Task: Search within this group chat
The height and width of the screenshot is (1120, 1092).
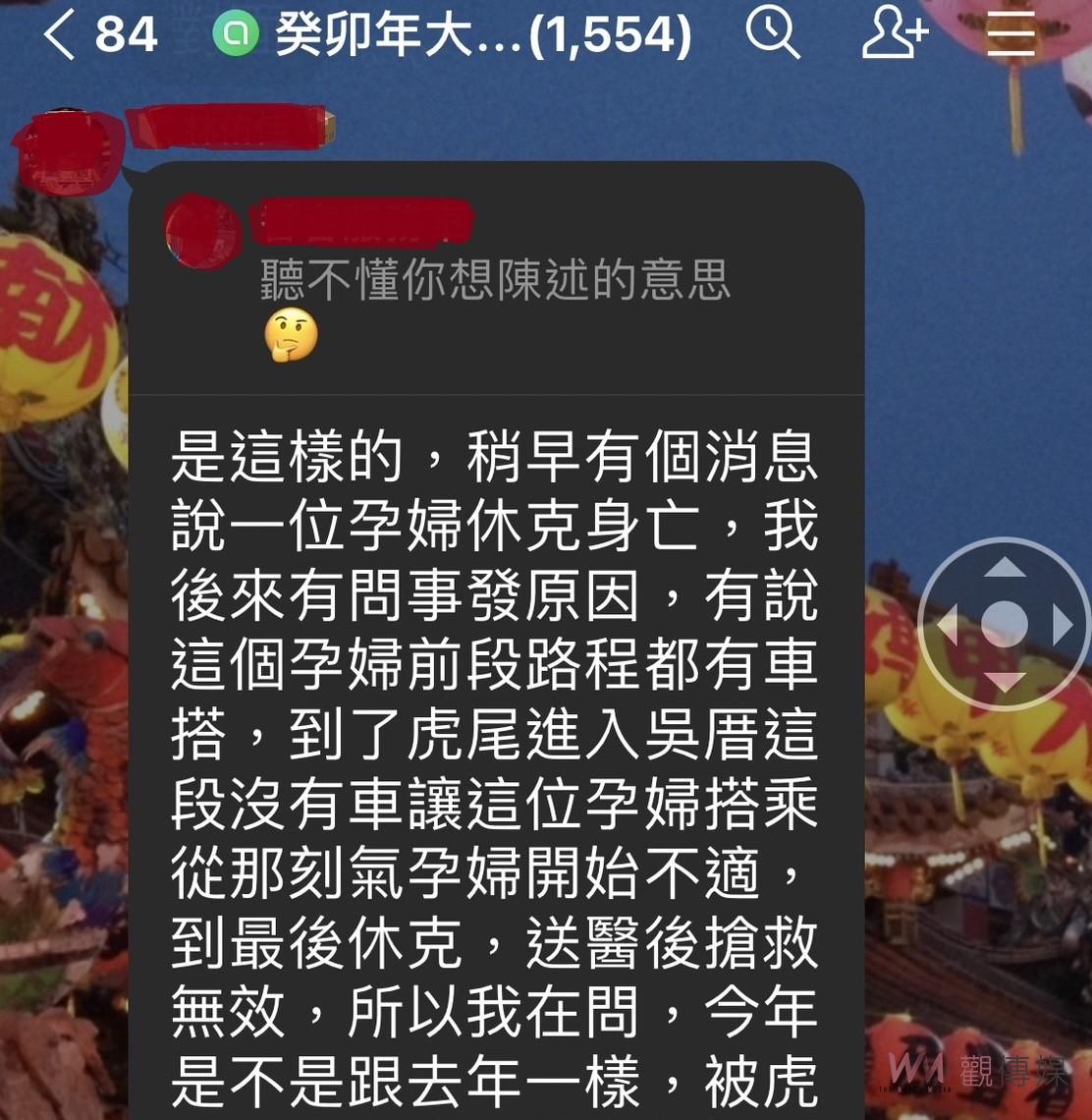Action: (773, 34)
